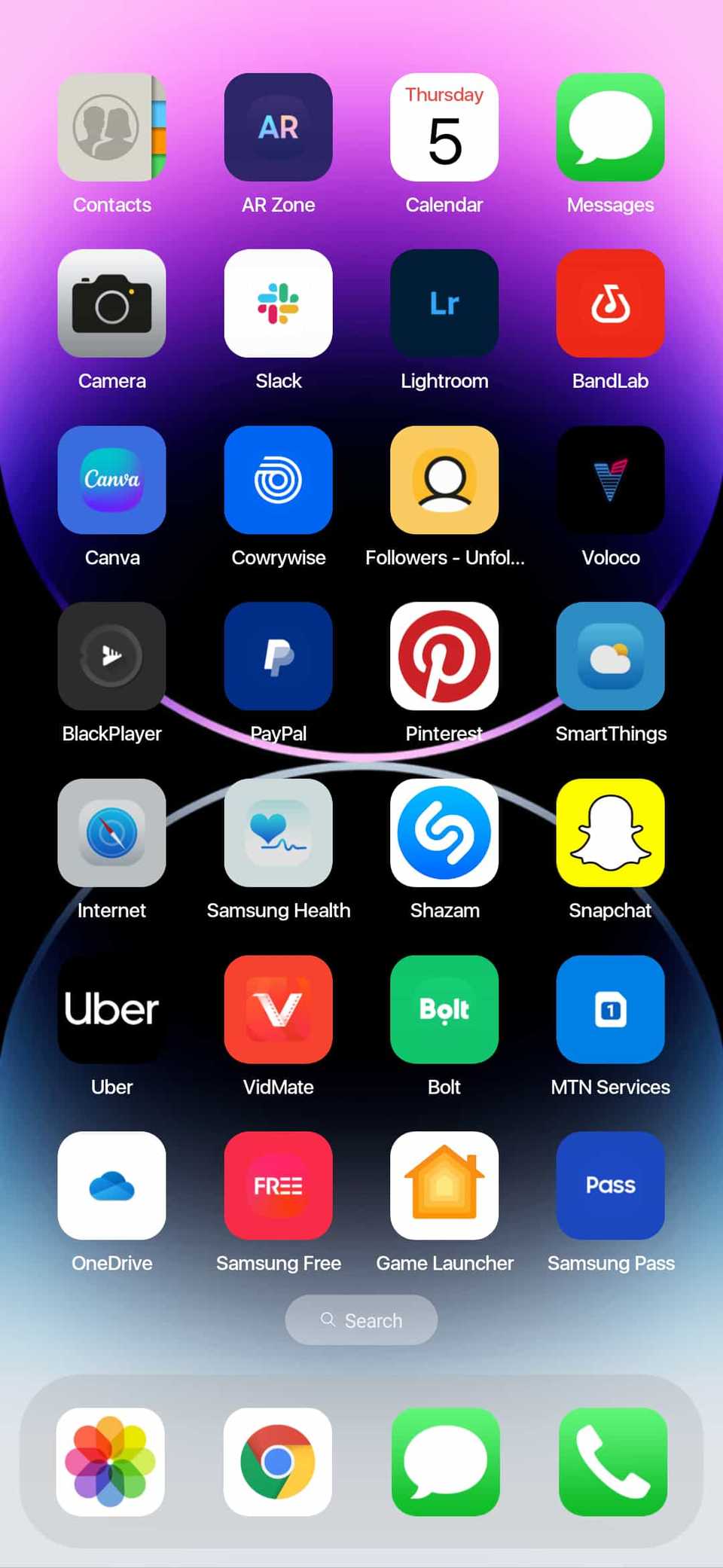Open Slack

click(278, 304)
